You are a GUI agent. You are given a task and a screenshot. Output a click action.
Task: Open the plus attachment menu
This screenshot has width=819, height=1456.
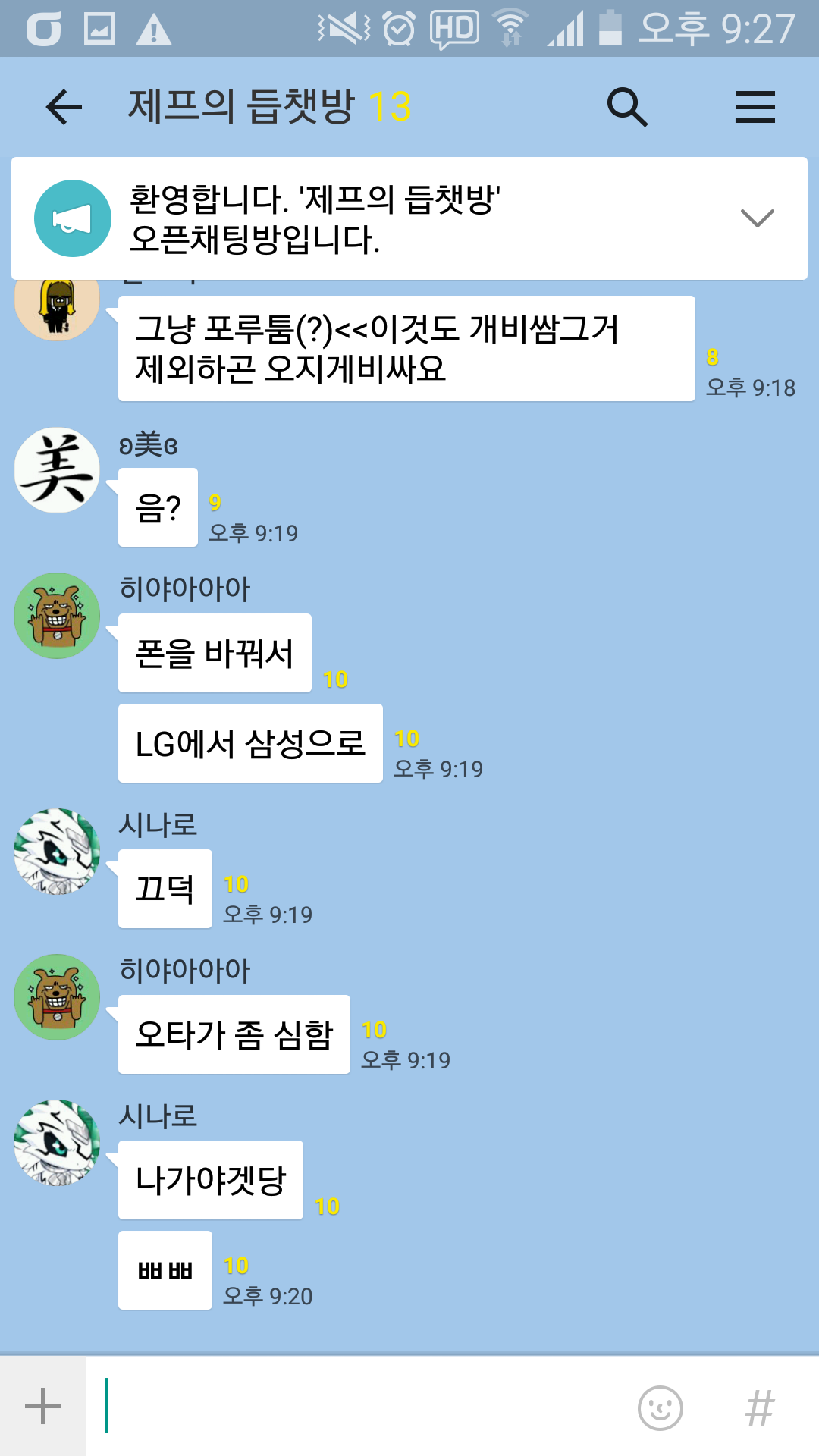point(43,1407)
